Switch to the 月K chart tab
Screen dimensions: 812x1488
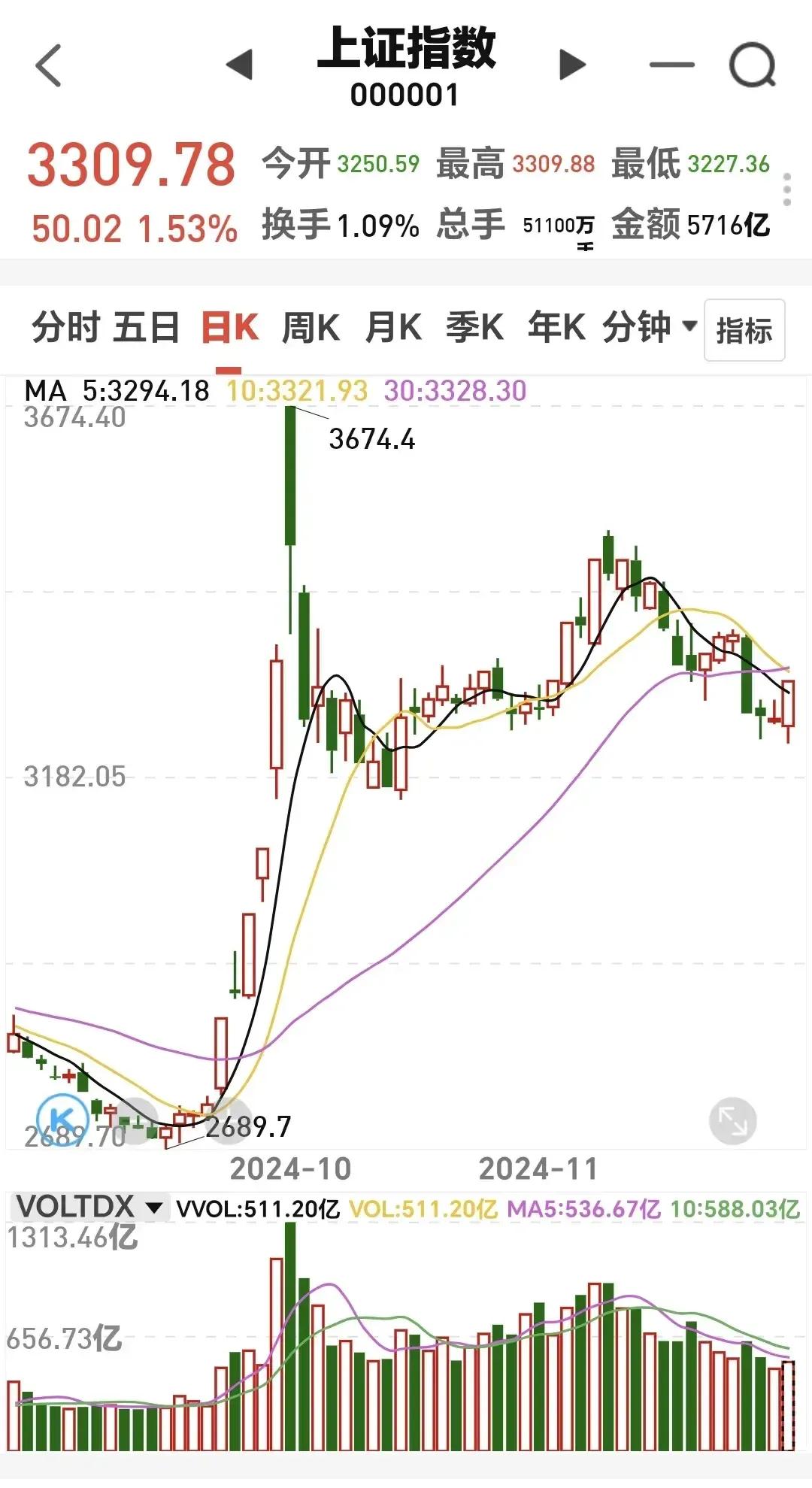[x=392, y=328]
